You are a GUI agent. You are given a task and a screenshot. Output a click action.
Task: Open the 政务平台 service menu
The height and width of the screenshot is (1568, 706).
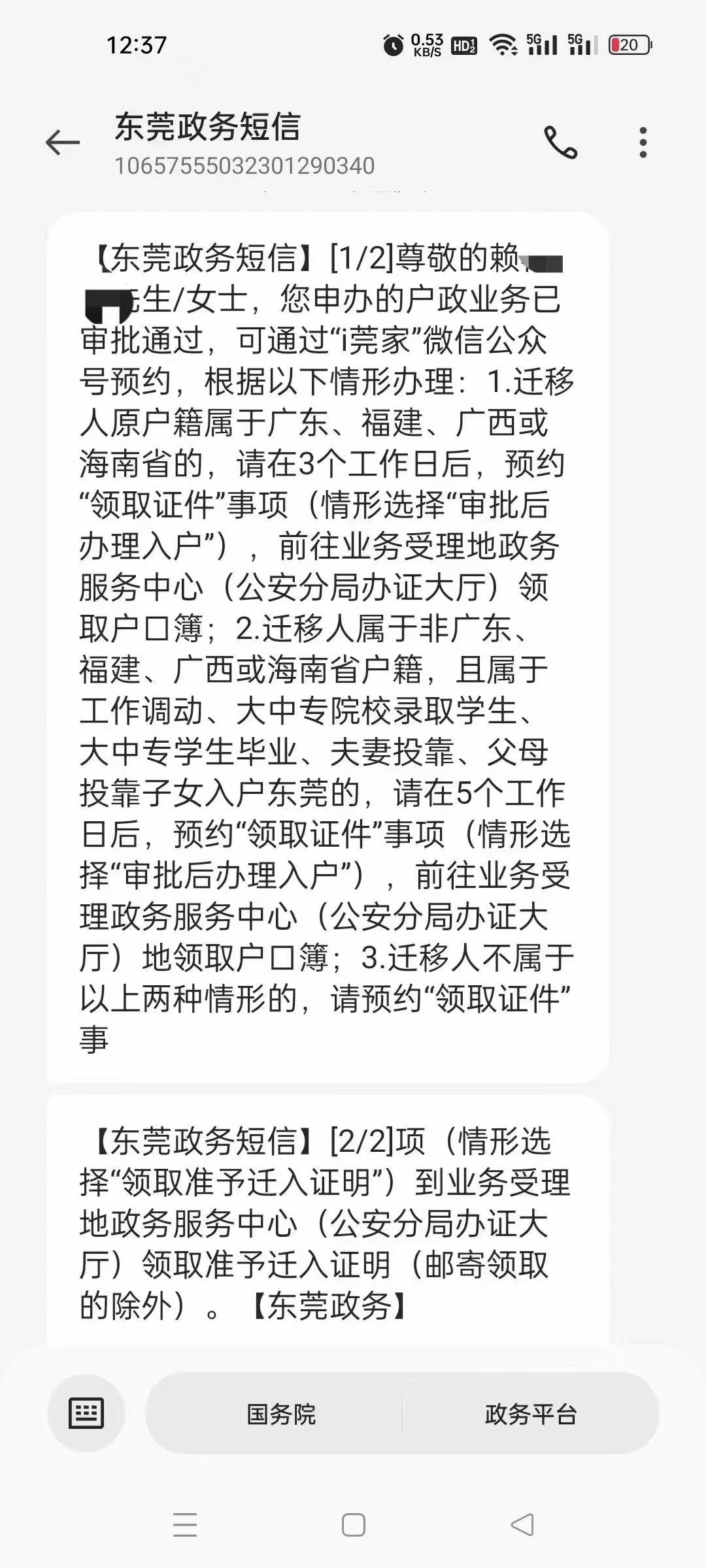point(531,1414)
